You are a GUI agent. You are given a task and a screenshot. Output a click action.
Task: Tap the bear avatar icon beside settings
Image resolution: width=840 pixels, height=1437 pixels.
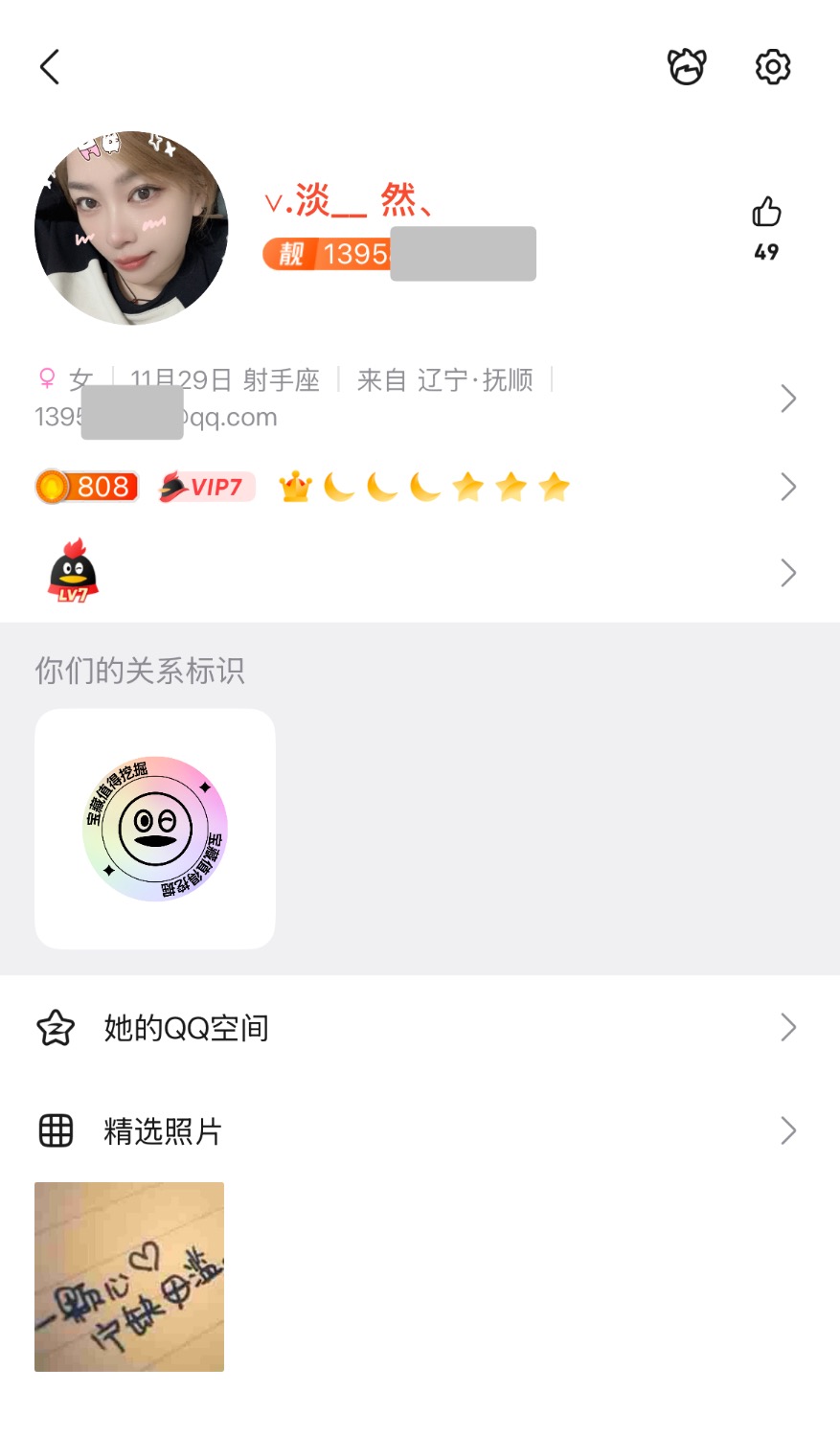coord(686,67)
